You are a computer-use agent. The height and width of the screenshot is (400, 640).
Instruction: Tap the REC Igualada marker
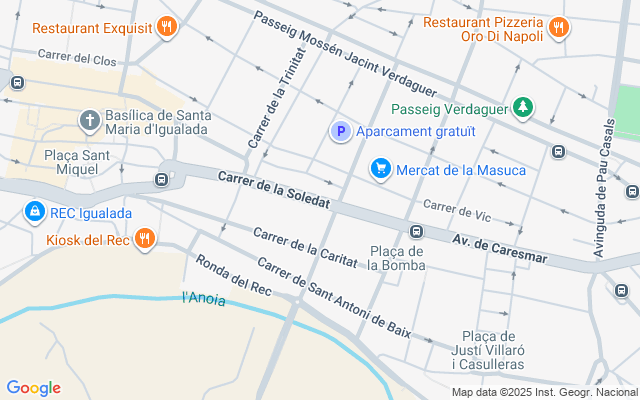pyautogui.click(x=34, y=212)
